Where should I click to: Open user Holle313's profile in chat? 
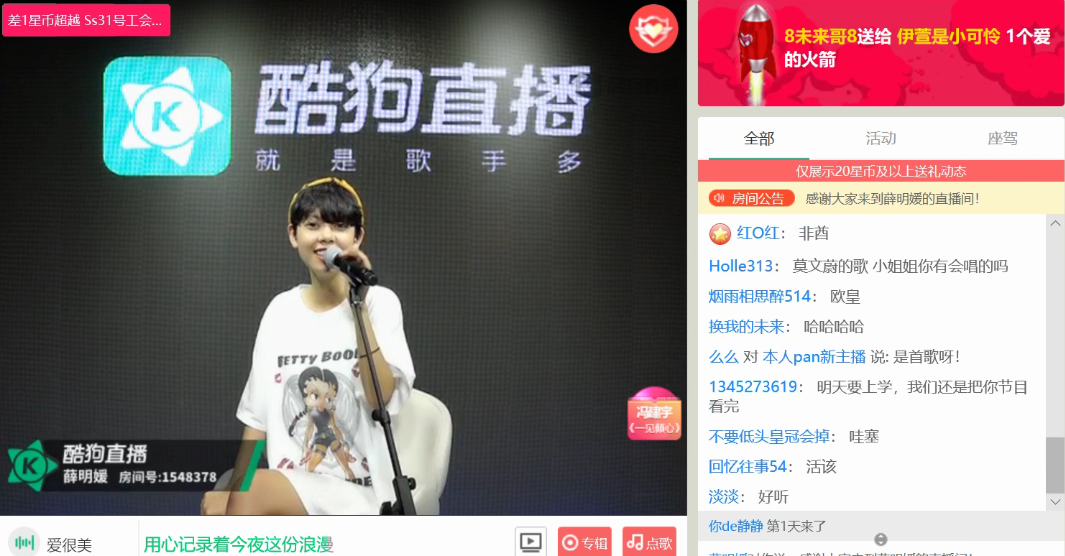(742, 266)
